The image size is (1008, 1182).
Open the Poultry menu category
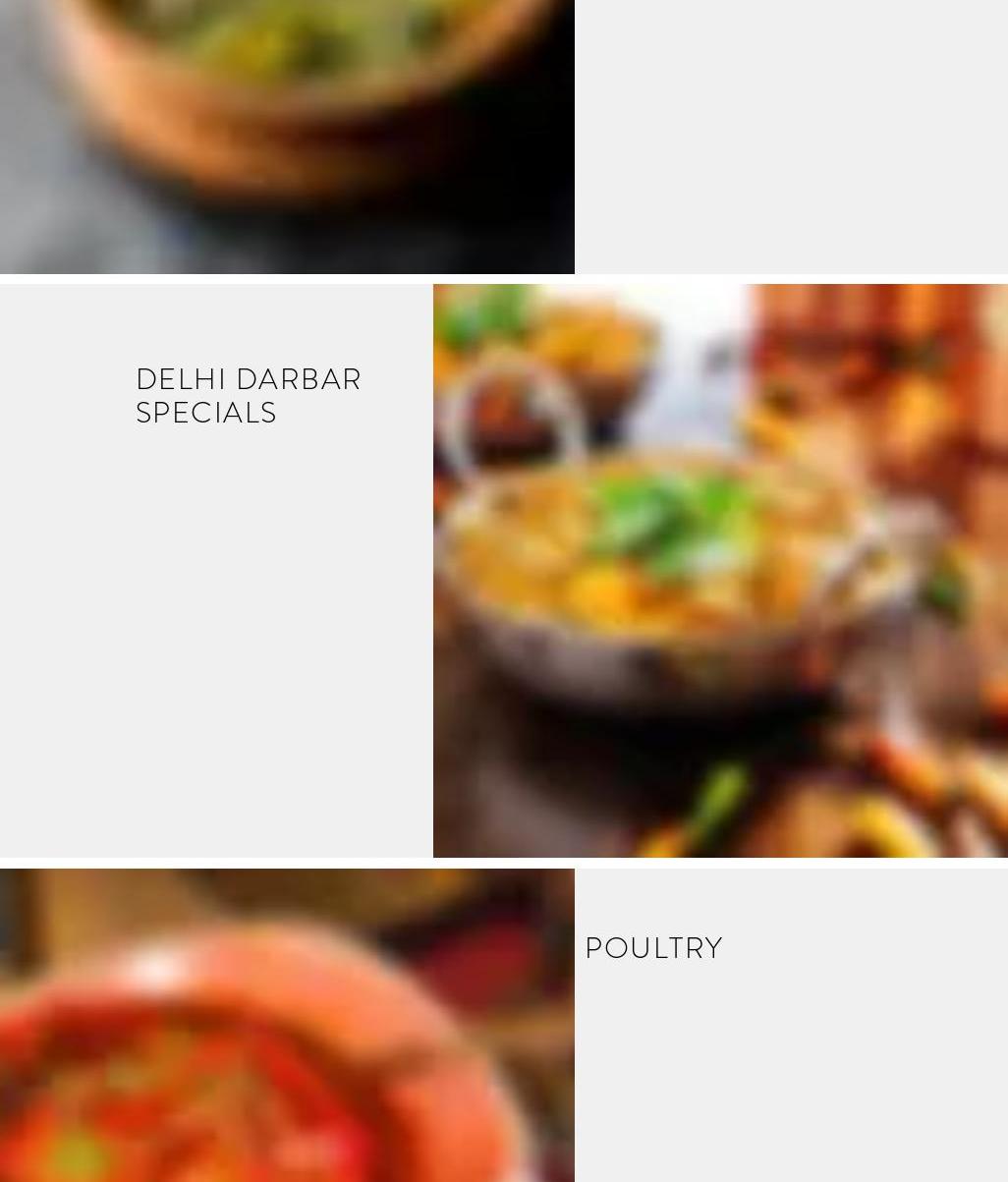click(653, 948)
